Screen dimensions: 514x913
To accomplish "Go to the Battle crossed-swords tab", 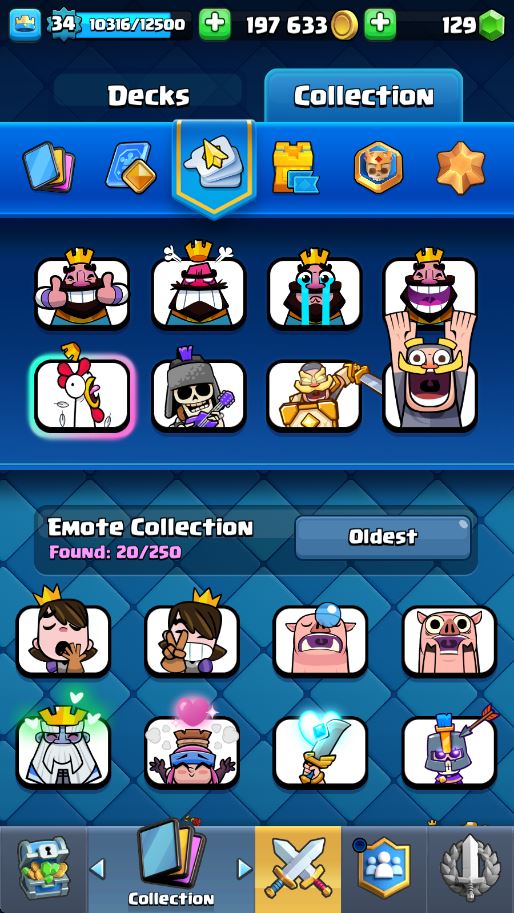I will pos(298,870).
